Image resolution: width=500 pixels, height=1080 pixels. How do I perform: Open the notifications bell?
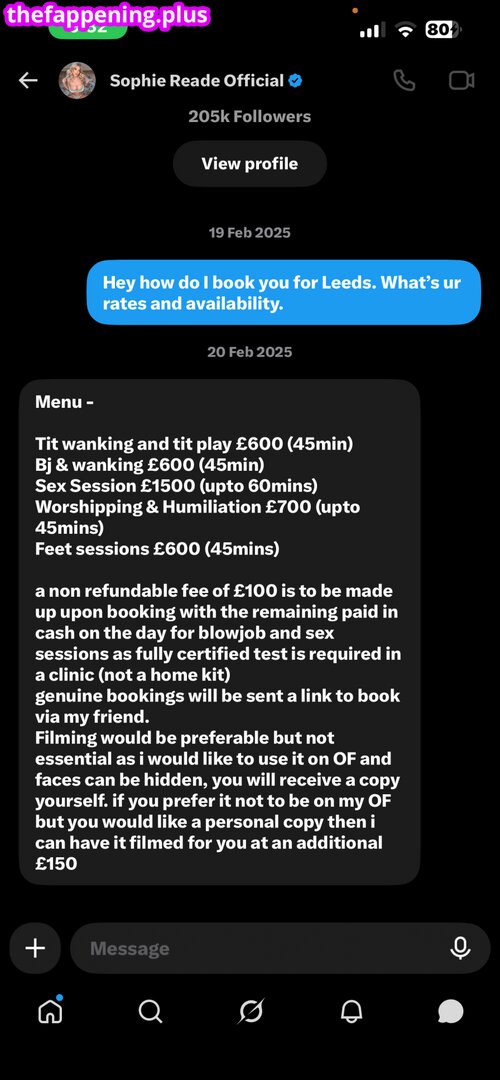point(351,1011)
